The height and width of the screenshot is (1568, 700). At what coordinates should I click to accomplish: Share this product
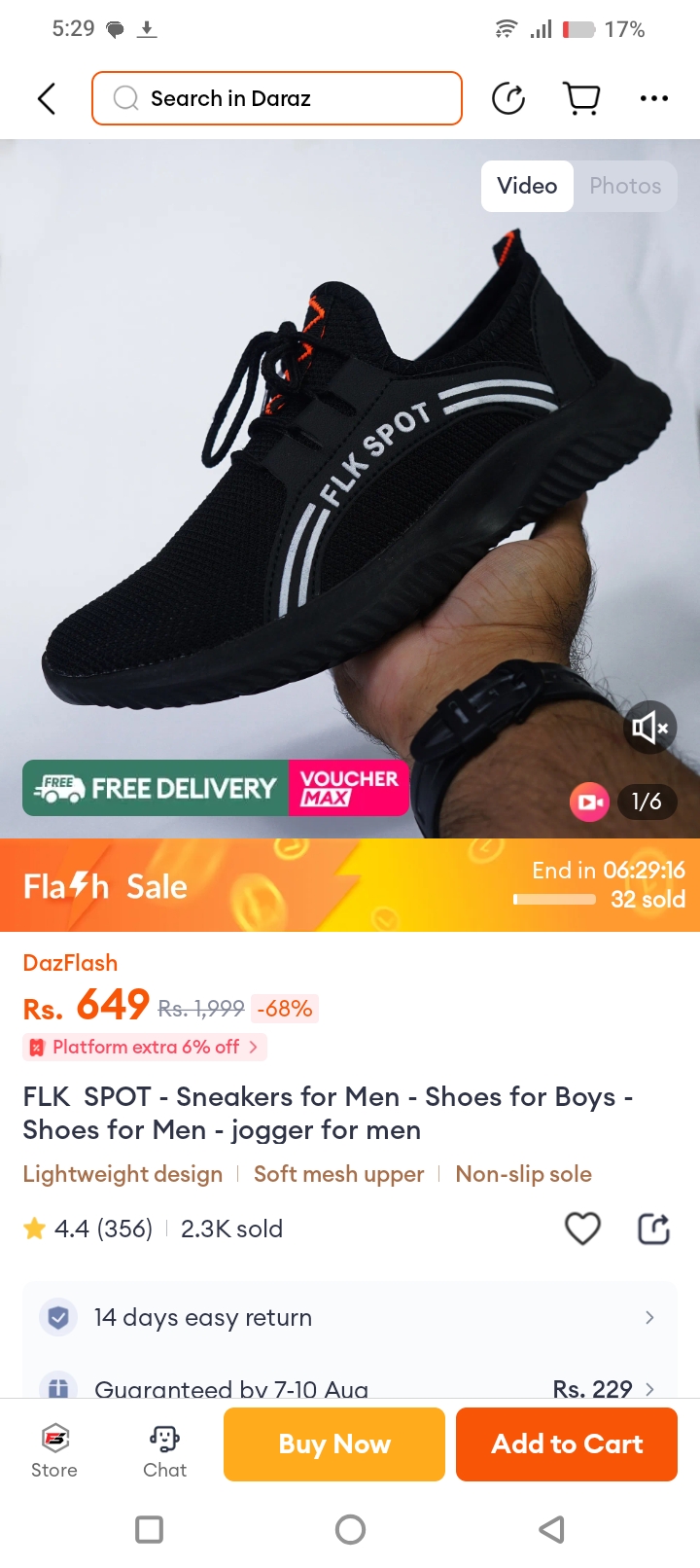[x=653, y=1229]
